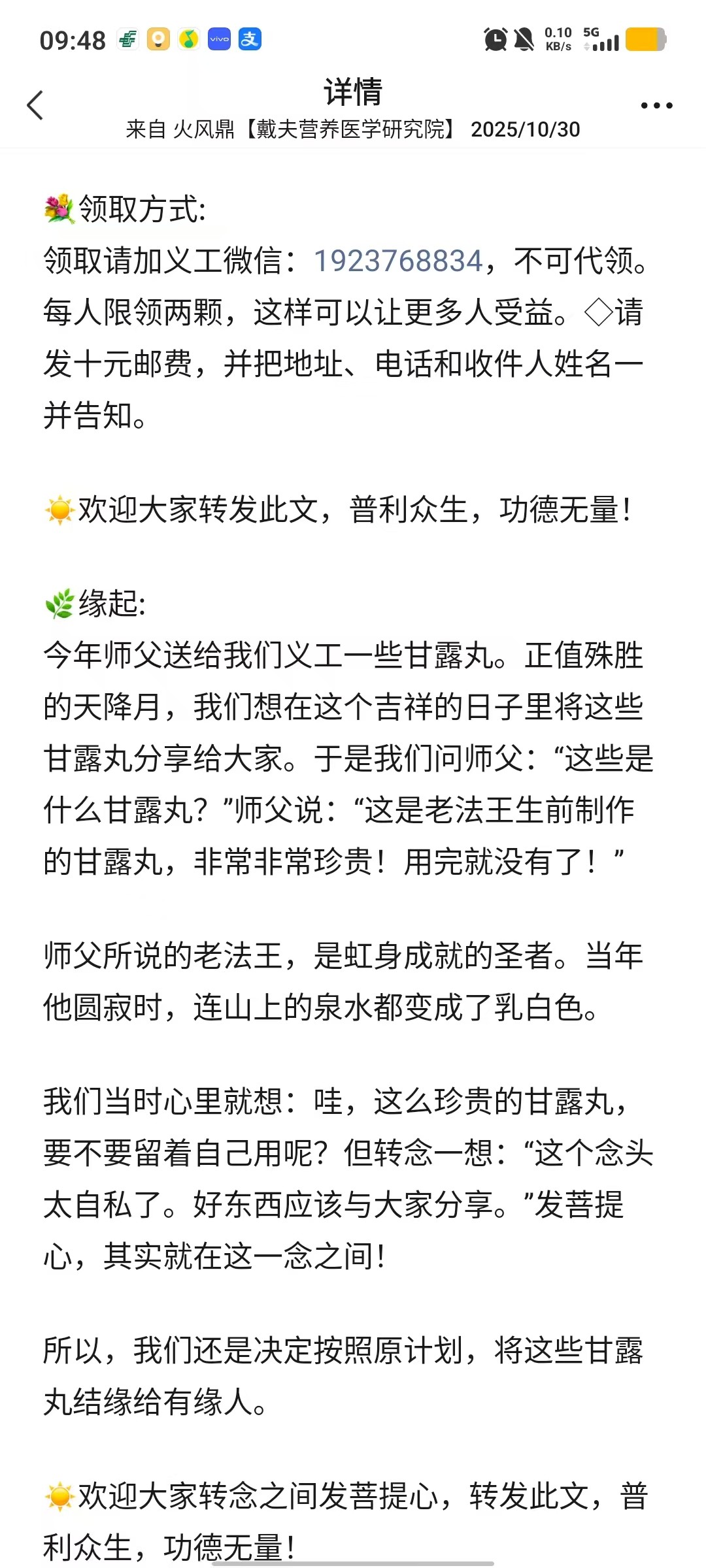Go back using the top-left arrow

[35, 105]
